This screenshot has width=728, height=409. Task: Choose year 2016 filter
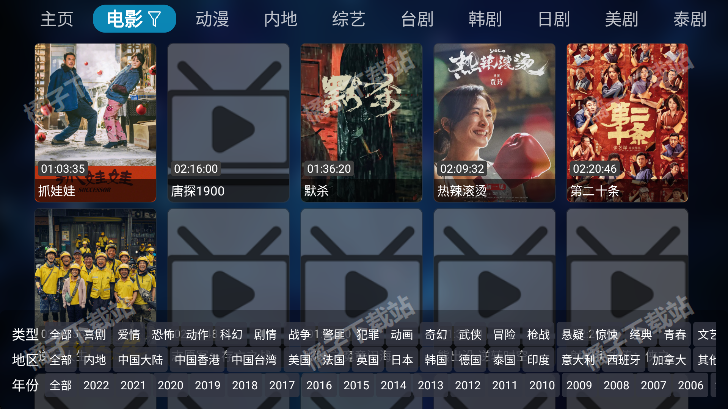(319, 385)
